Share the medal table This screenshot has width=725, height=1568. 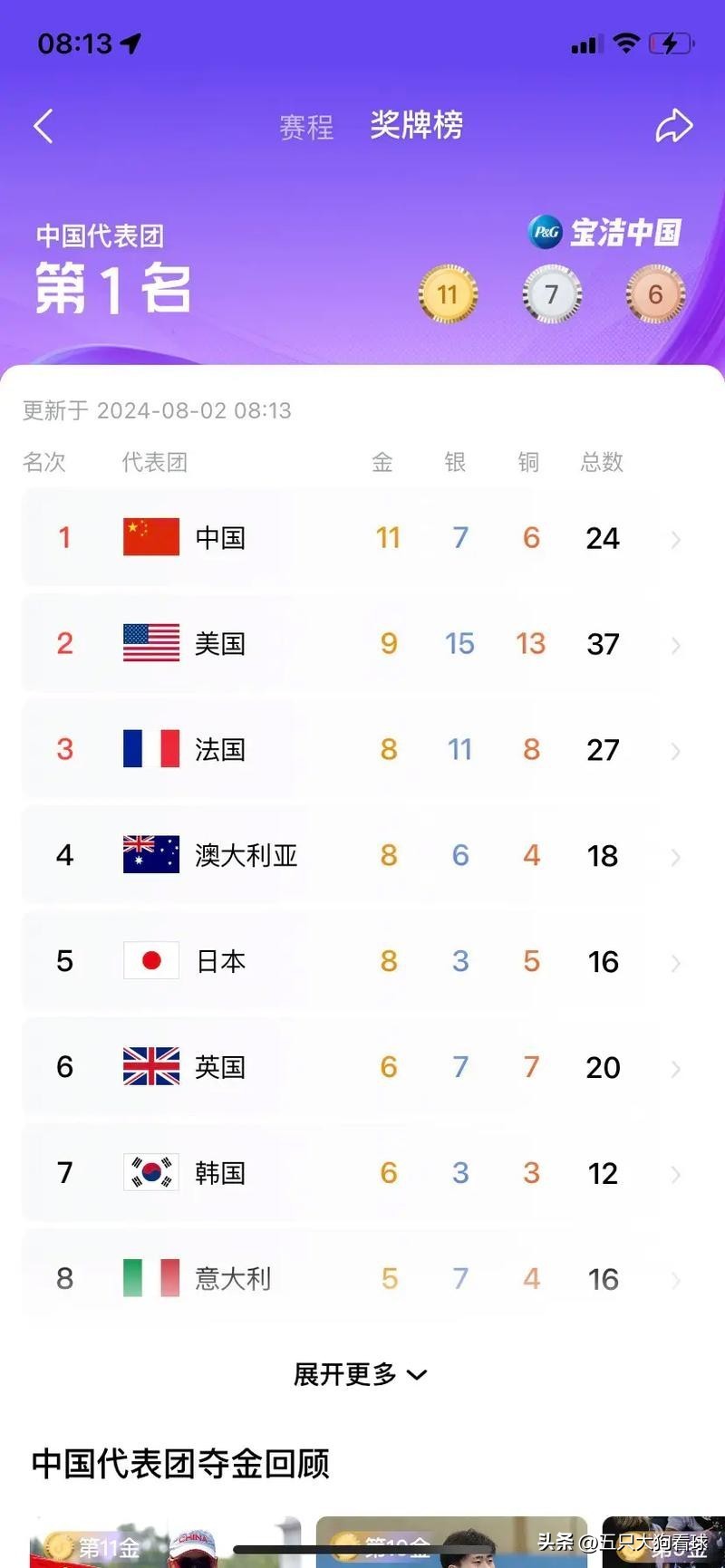[674, 126]
